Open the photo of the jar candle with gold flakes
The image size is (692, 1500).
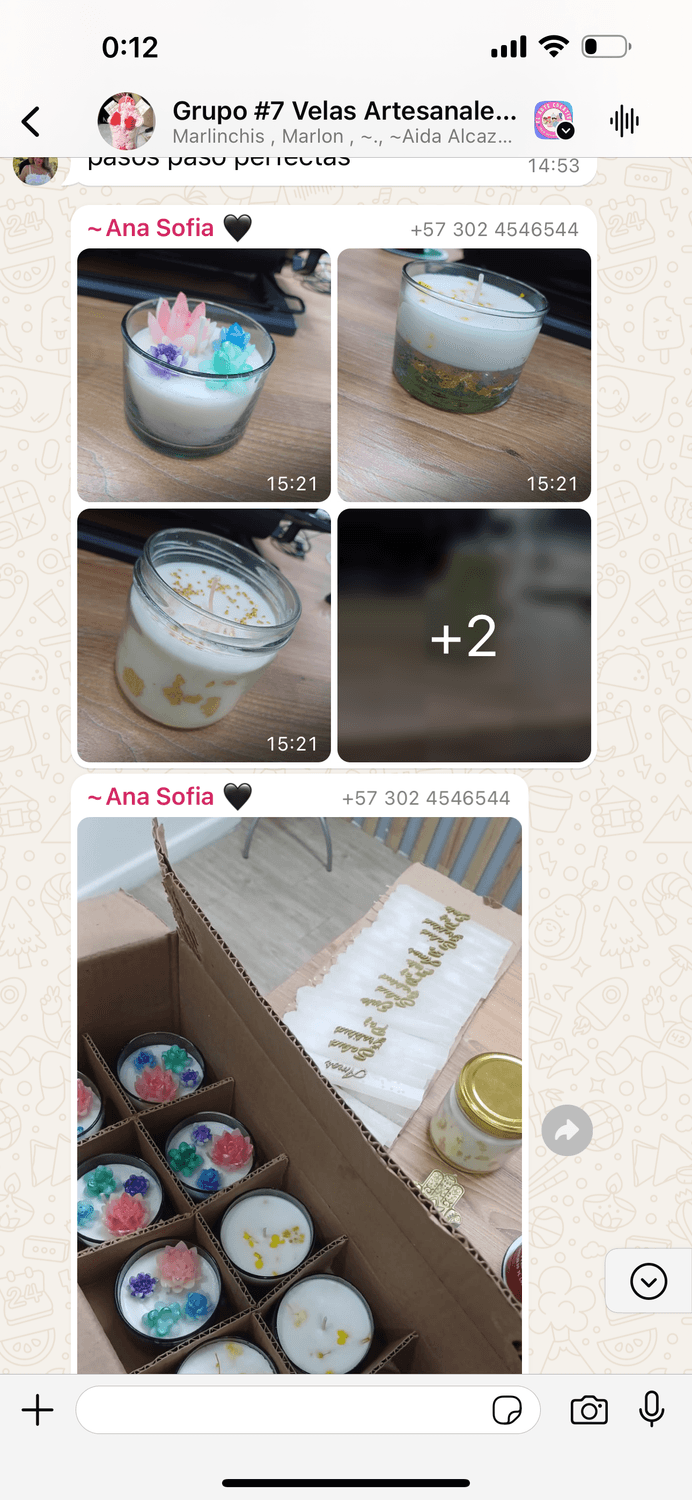(204, 635)
